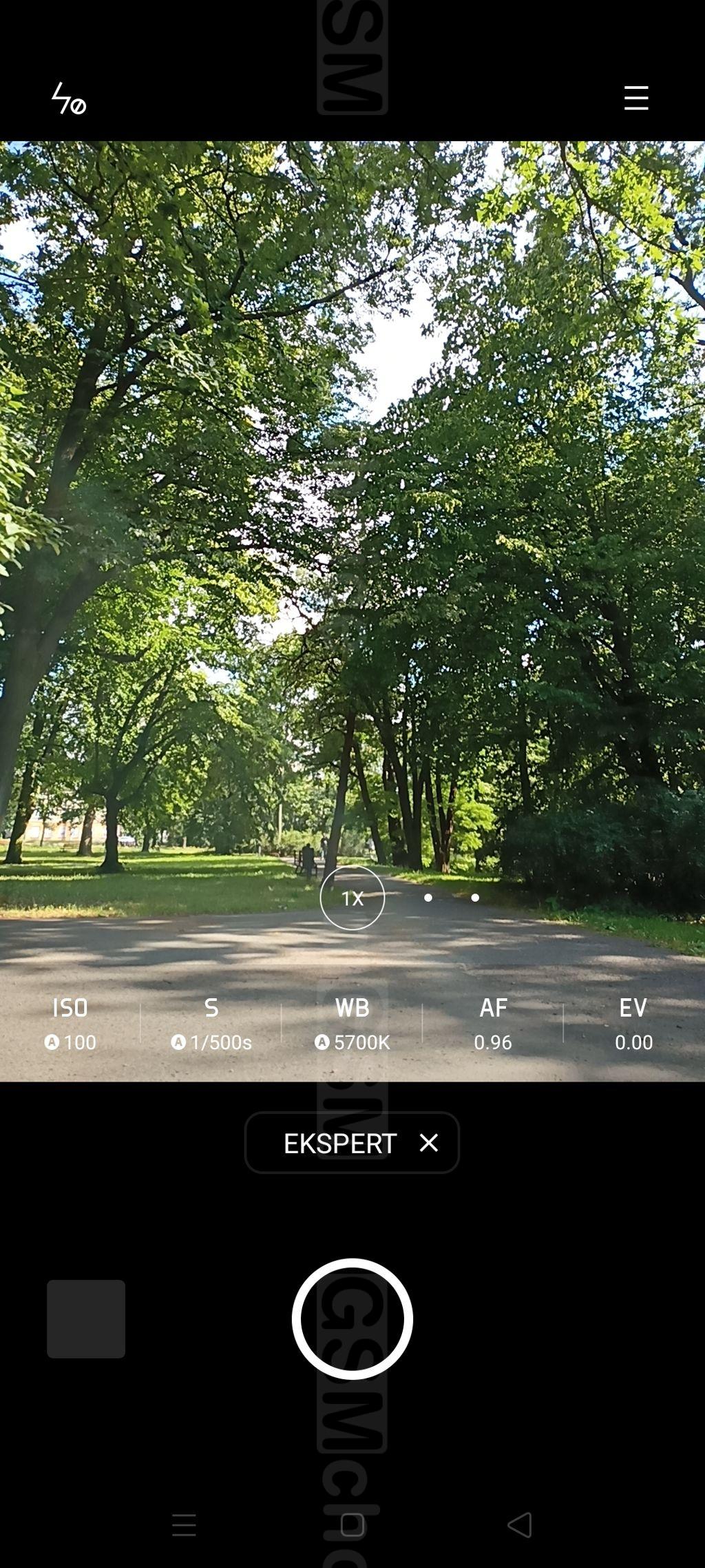
Task: Take a photo with the shutter button
Action: click(x=352, y=1319)
